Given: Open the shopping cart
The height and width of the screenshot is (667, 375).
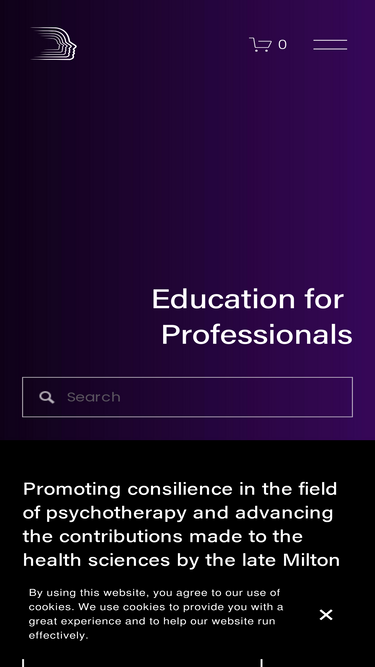Looking at the screenshot, I should [x=268, y=45].
